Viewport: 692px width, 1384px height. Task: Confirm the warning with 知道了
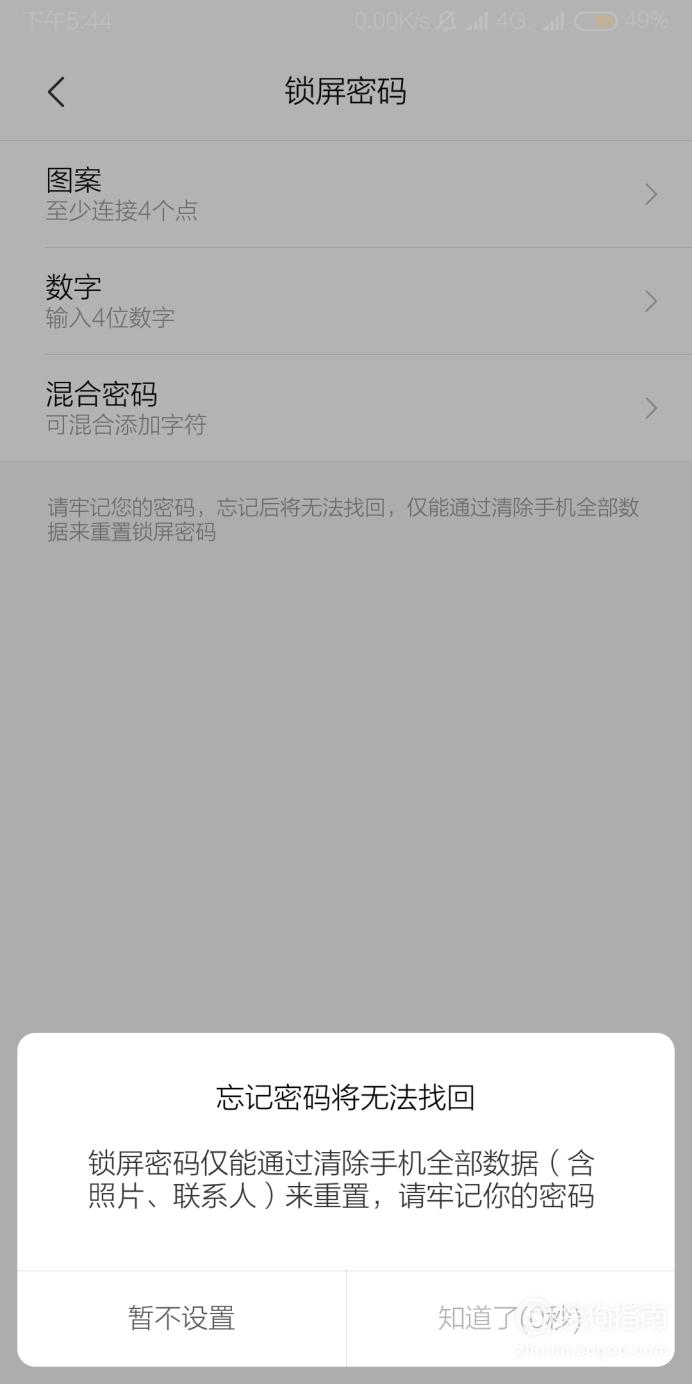[510, 1318]
